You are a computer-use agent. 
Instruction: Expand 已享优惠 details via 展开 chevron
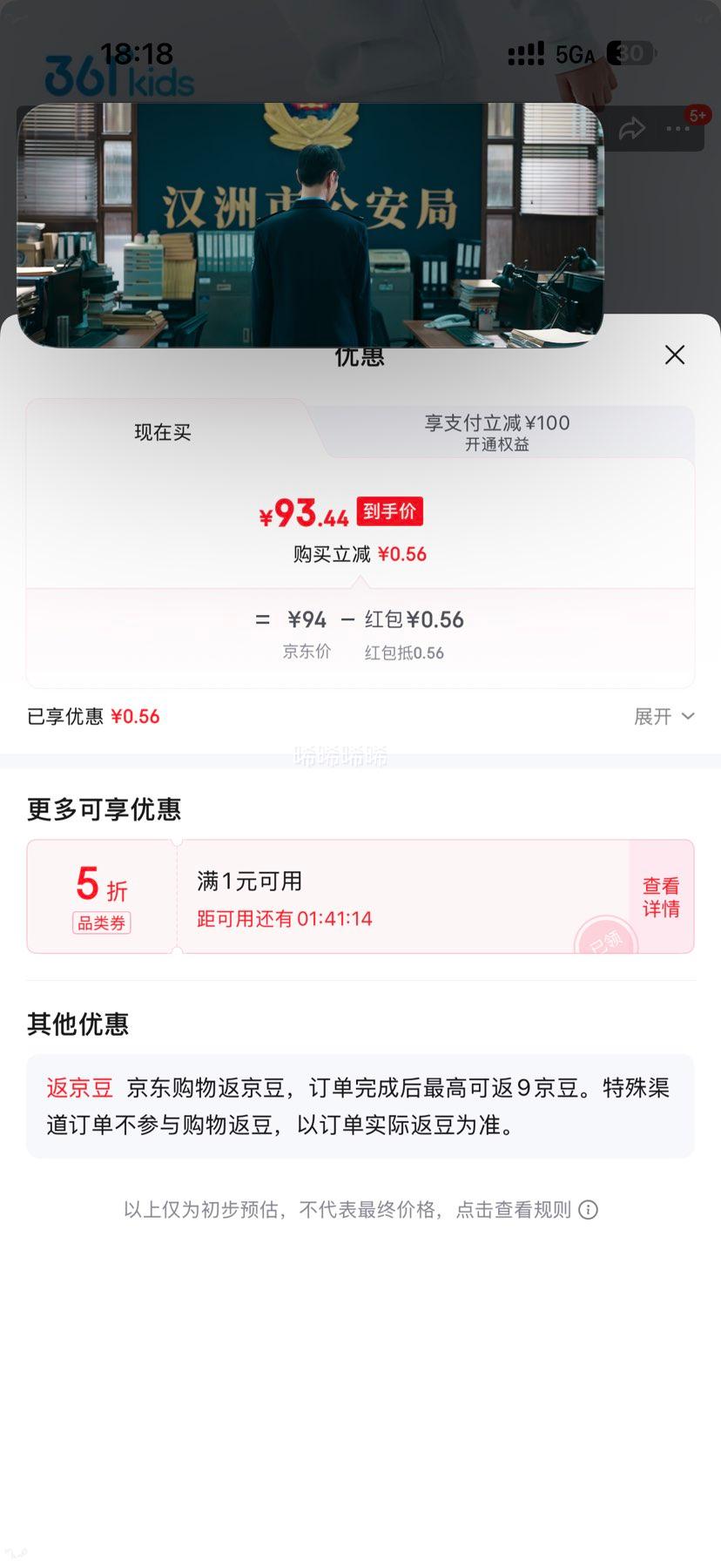(x=666, y=716)
